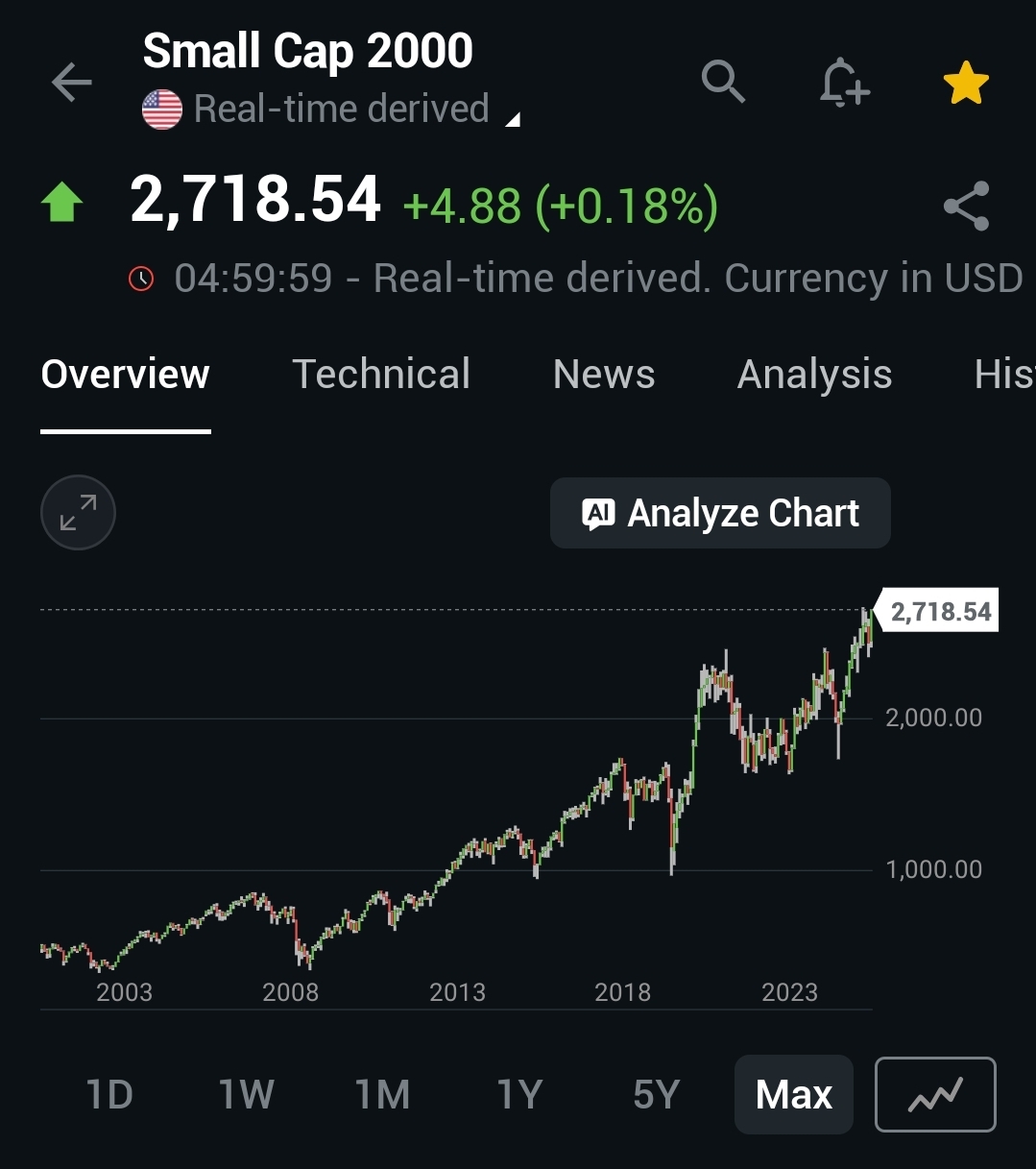Expand the chart to fullscreen
The height and width of the screenshot is (1169, 1036).
78,513
